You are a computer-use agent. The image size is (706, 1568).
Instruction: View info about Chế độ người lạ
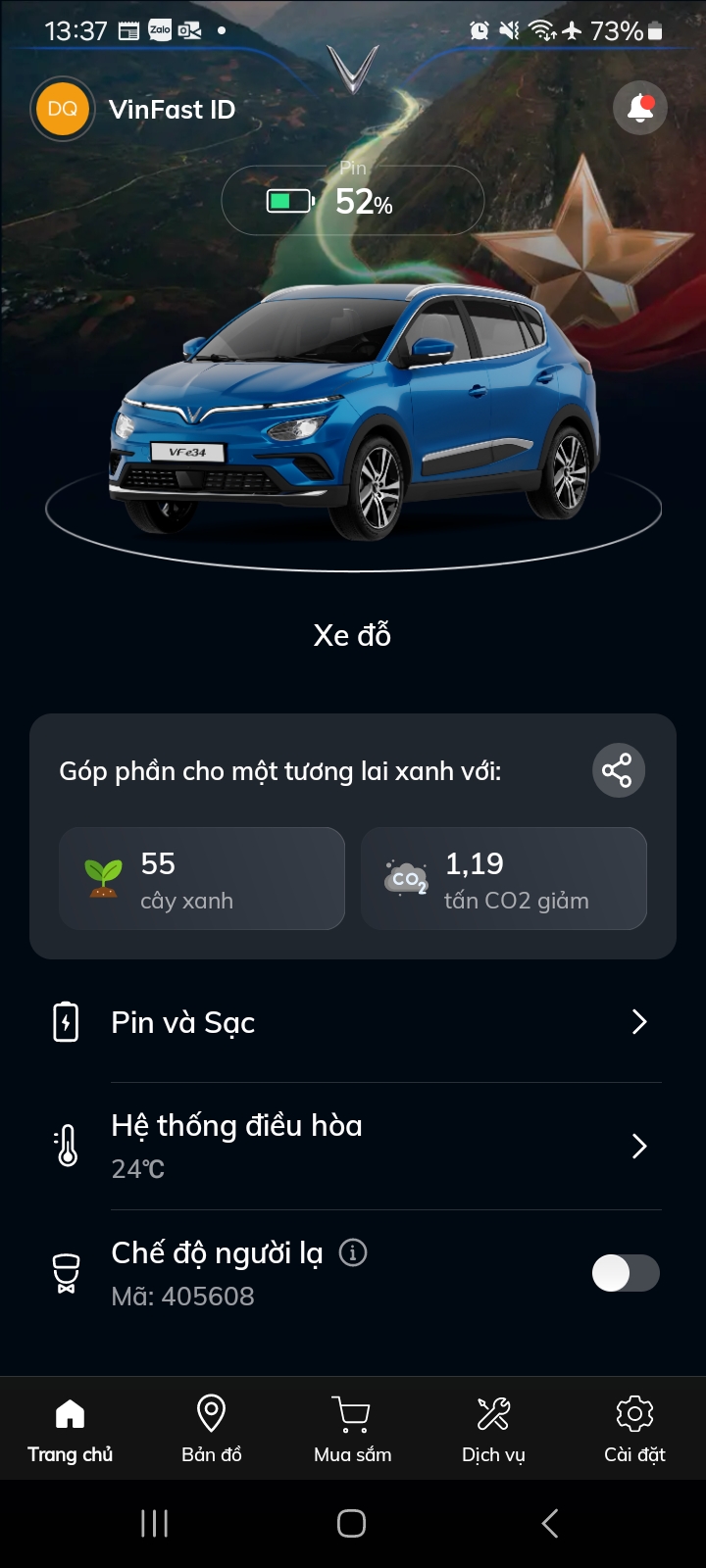coord(353,1252)
